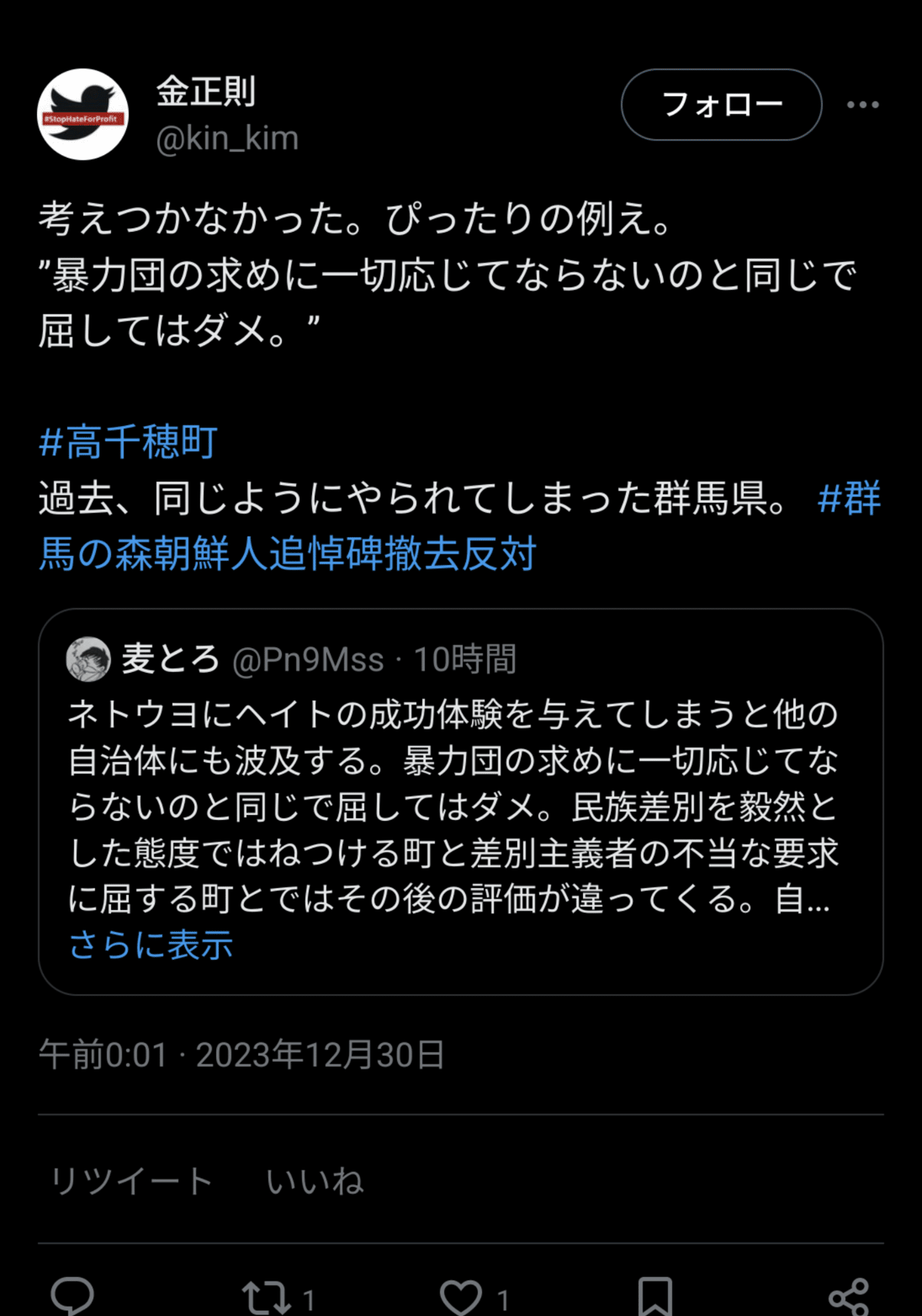Follow the 金正則 account
Image resolution: width=922 pixels, height=1316 pixels.
pyautogui.click(x=721, y=105)
